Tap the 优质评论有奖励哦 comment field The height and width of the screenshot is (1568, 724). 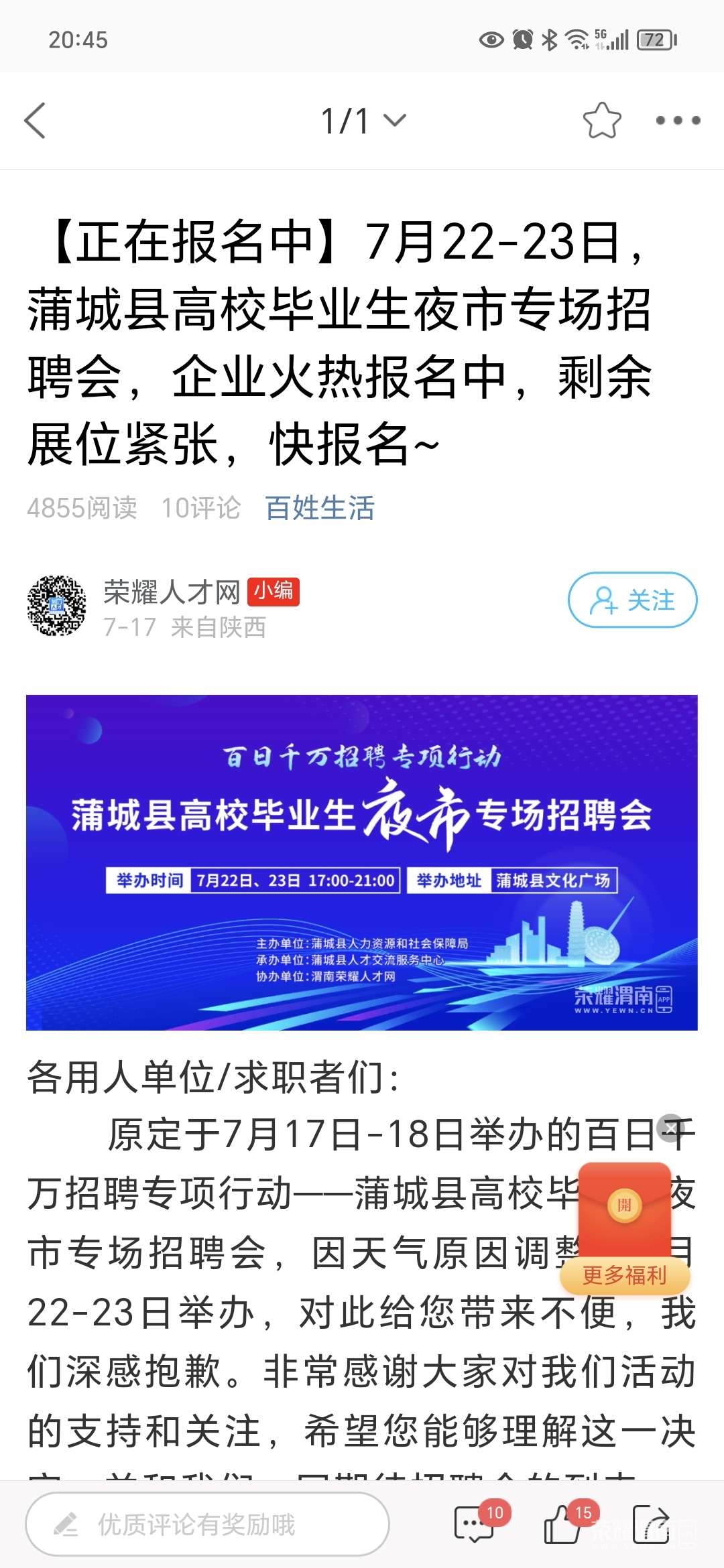pos(208,1524)
